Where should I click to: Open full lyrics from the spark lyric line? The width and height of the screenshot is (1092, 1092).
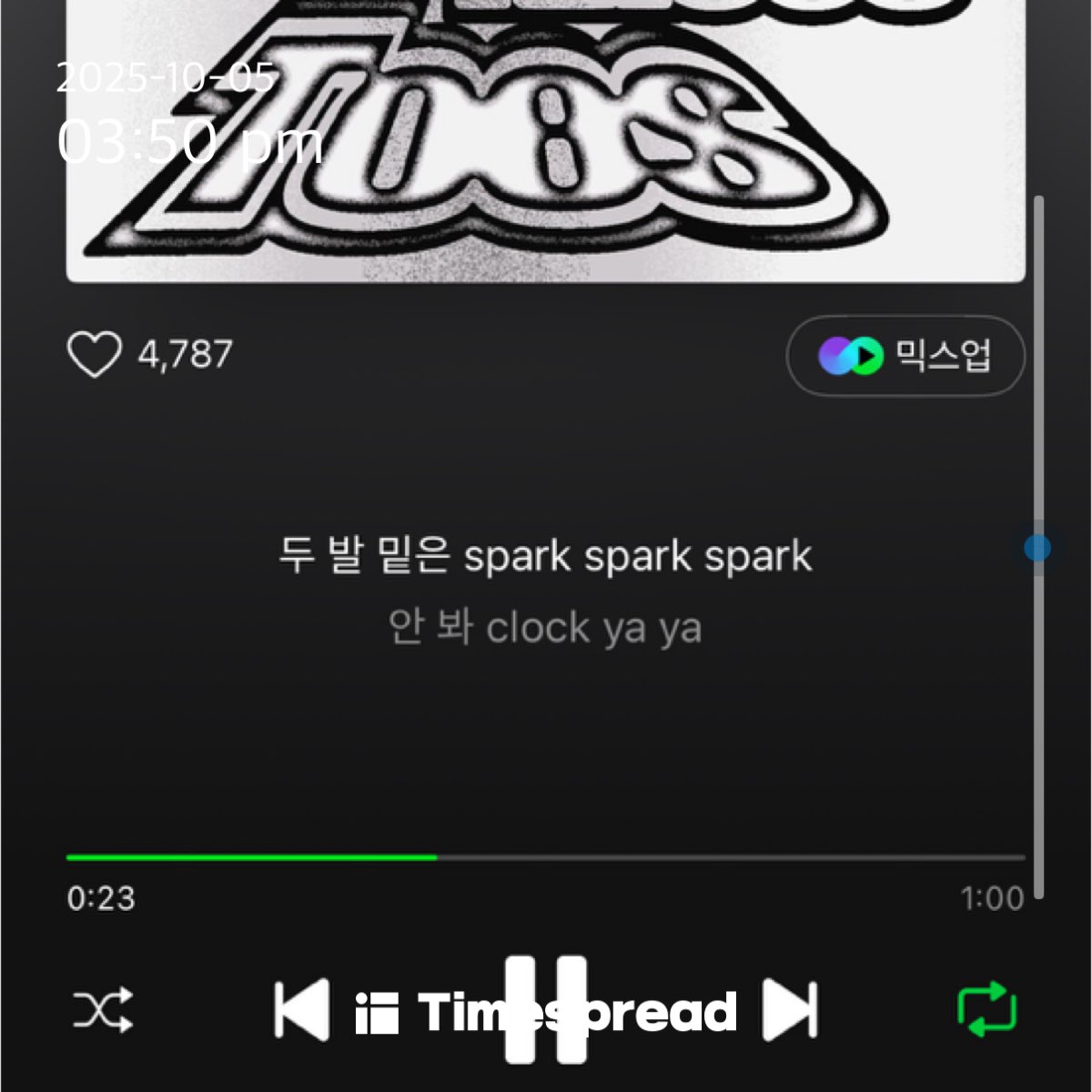545,556
